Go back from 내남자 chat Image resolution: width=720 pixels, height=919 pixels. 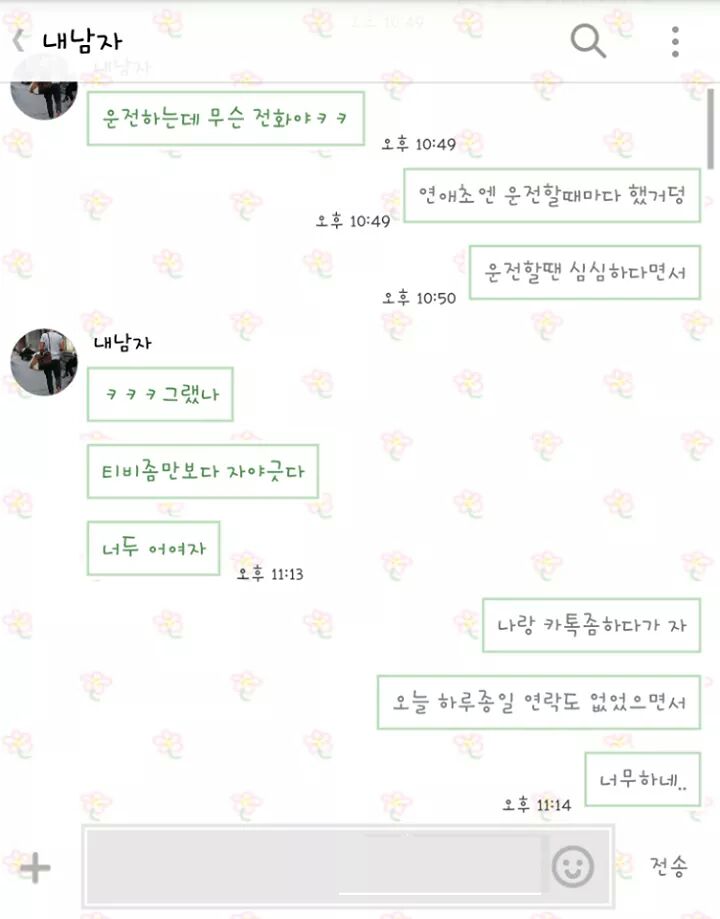pos(18,41)
